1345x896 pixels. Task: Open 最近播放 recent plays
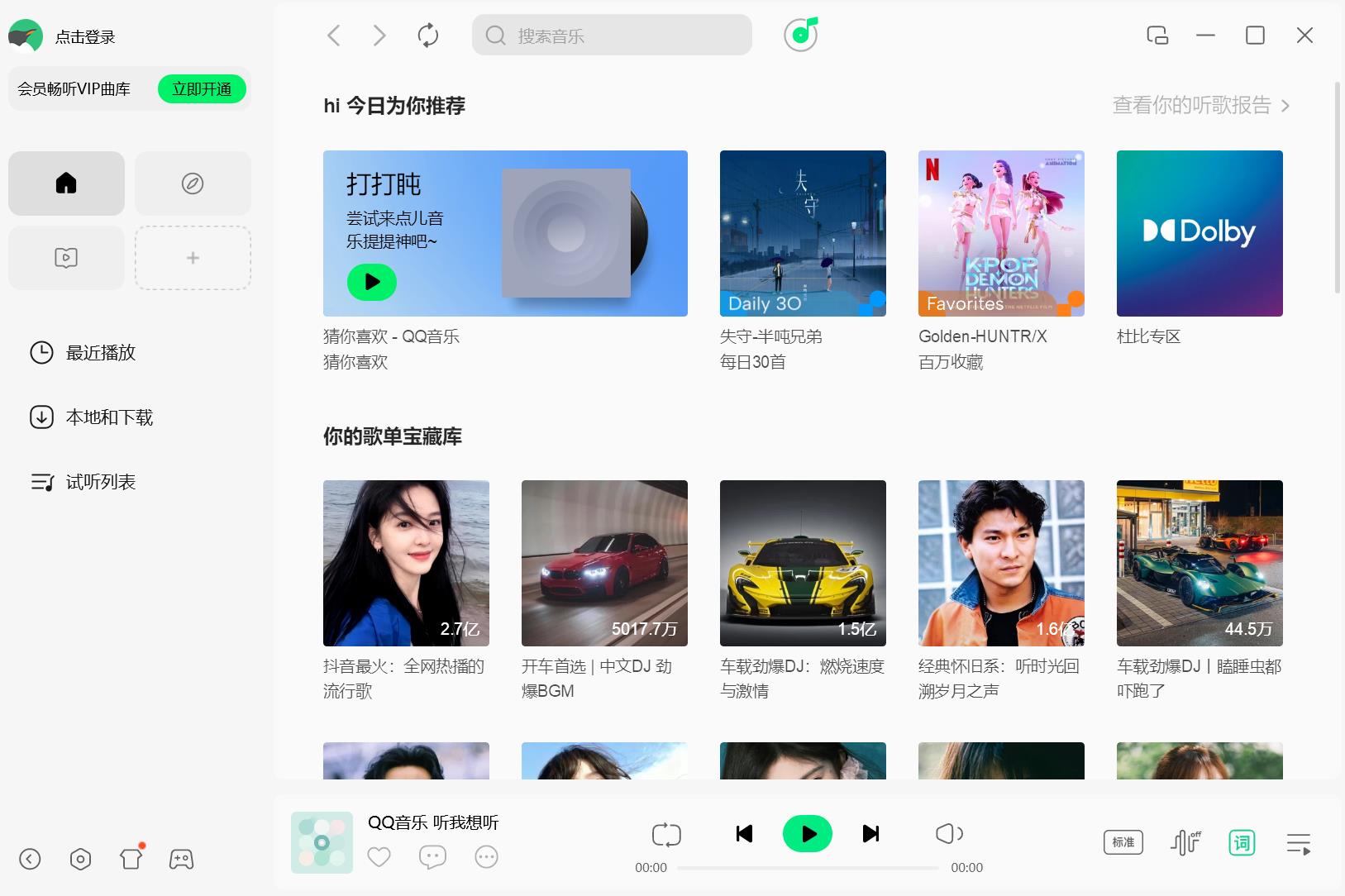100,353
